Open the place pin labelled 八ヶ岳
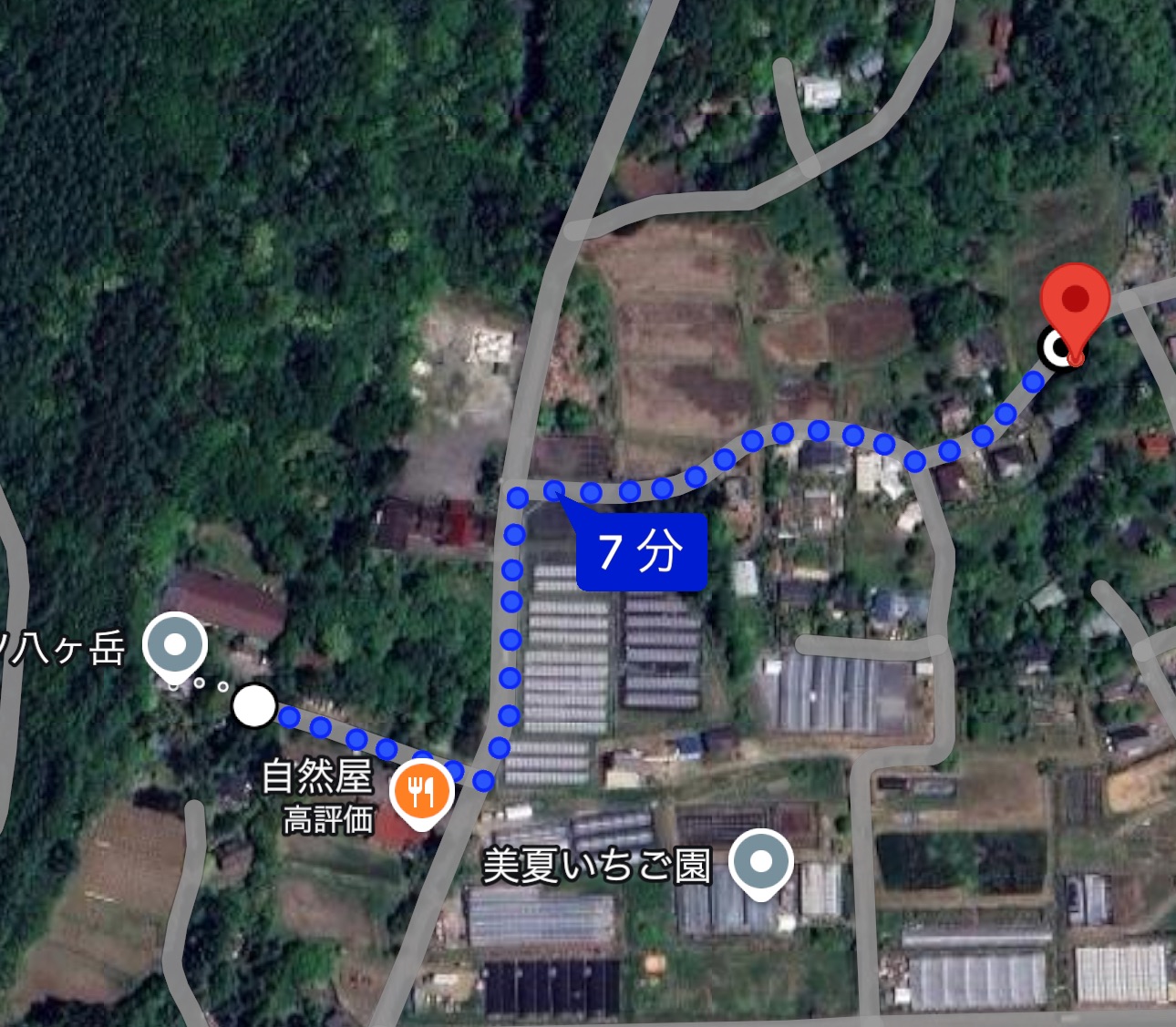This screenshot has width=1176, height=1027. (x=175, y=646)
